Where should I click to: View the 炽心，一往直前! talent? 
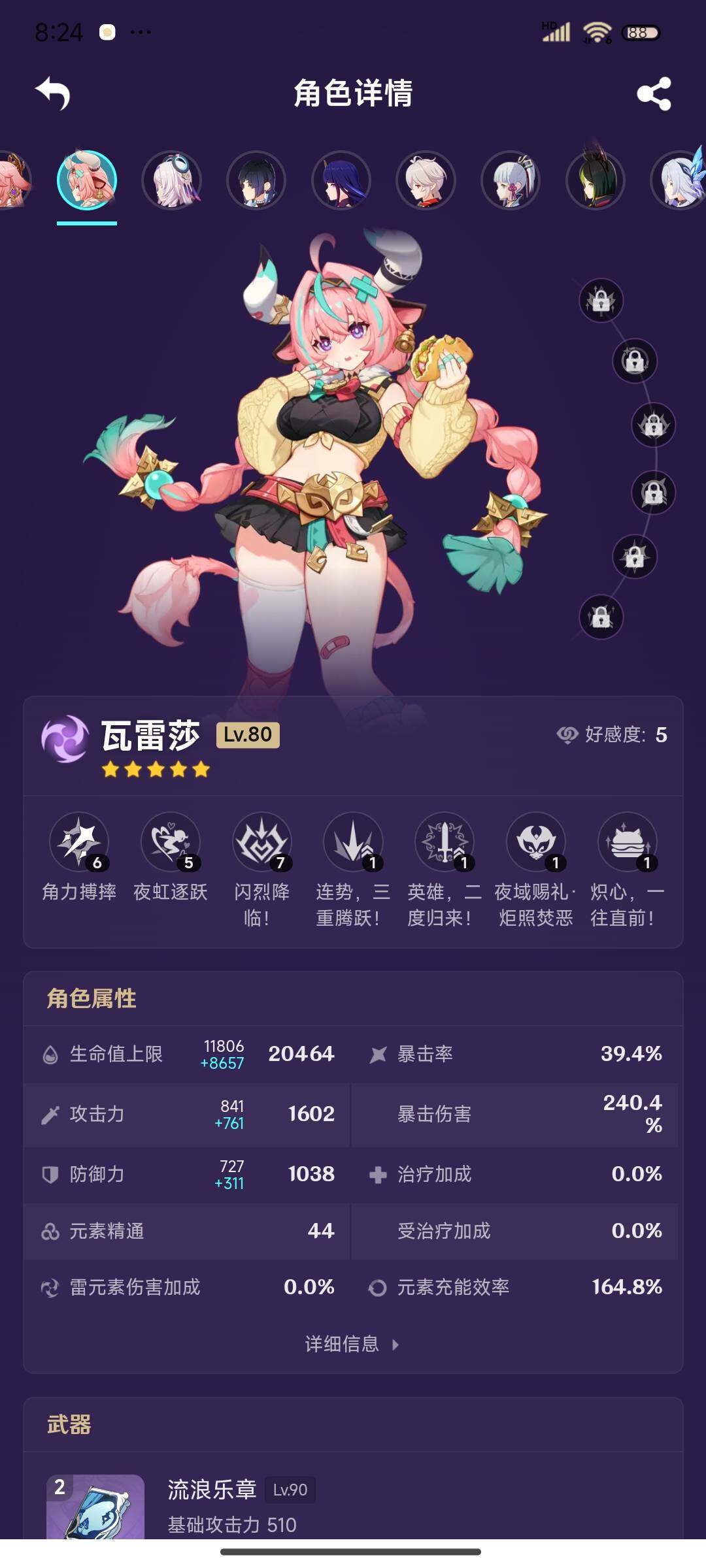(628, 842)
